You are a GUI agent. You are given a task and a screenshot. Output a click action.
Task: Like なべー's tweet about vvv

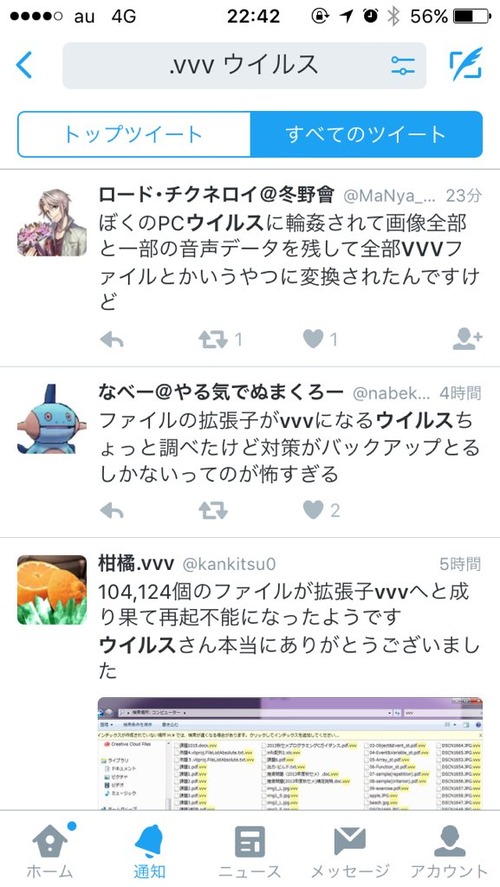click(313, 511)
